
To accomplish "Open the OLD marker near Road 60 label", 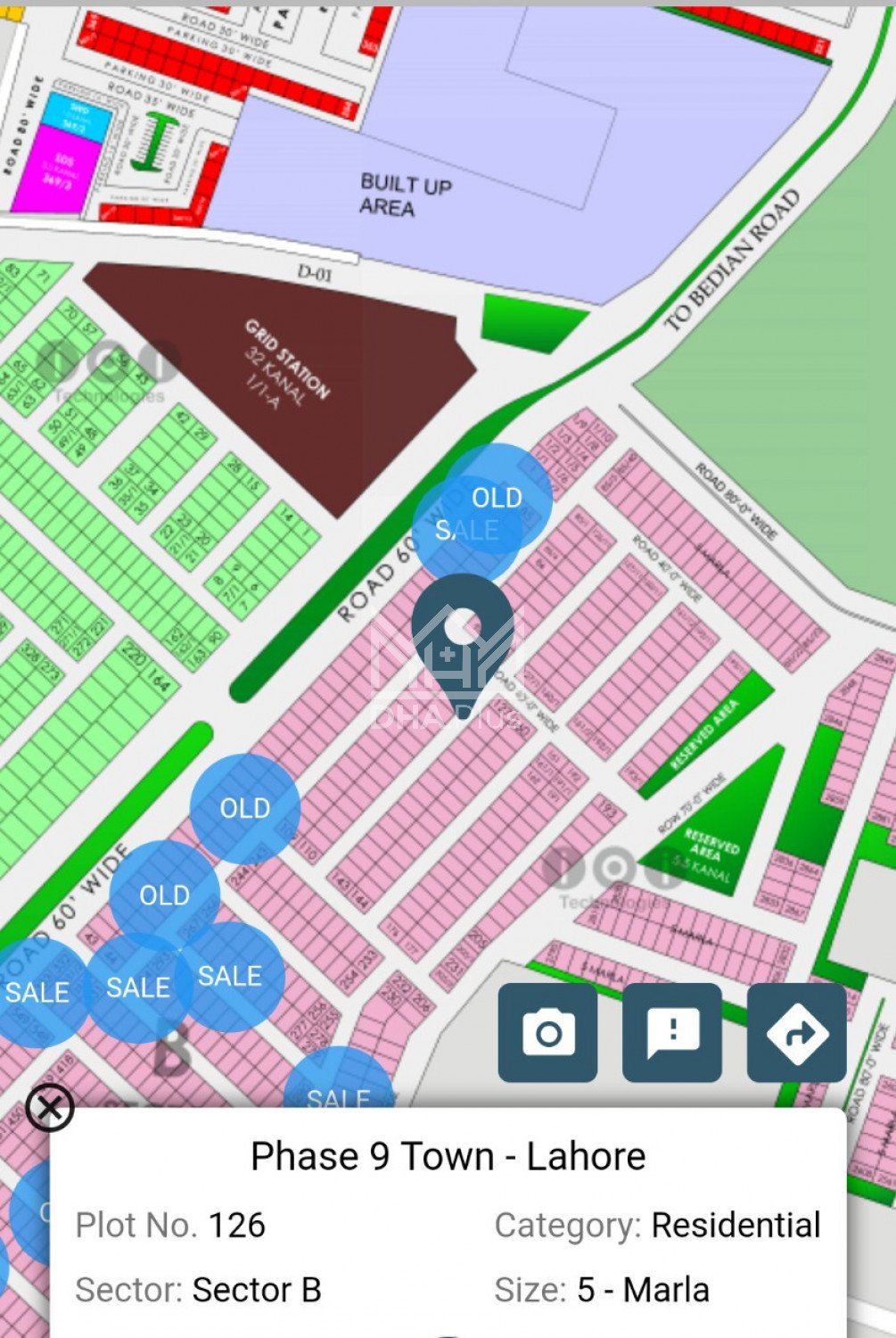I will pyautogui.click(x=498, y=496).
